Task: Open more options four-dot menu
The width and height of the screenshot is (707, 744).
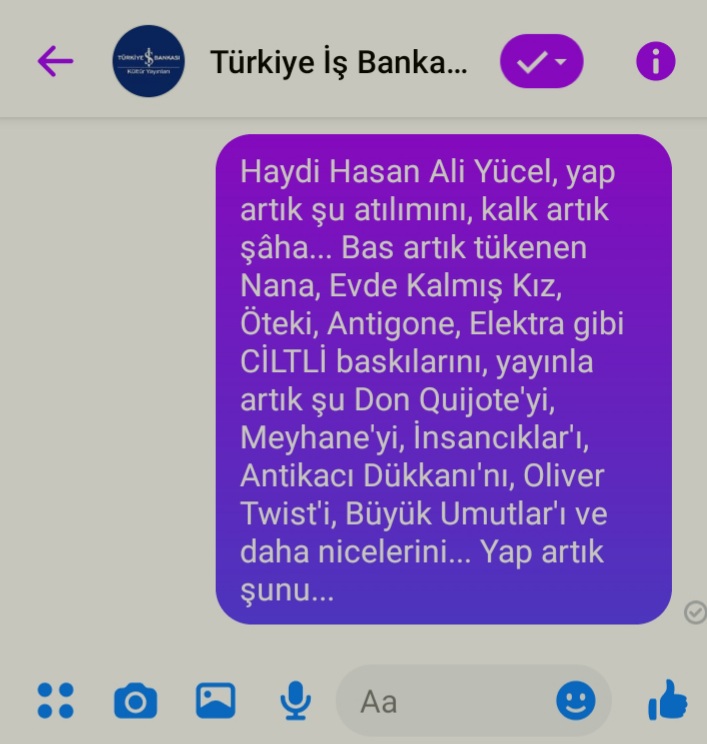Action: point(55,700)
